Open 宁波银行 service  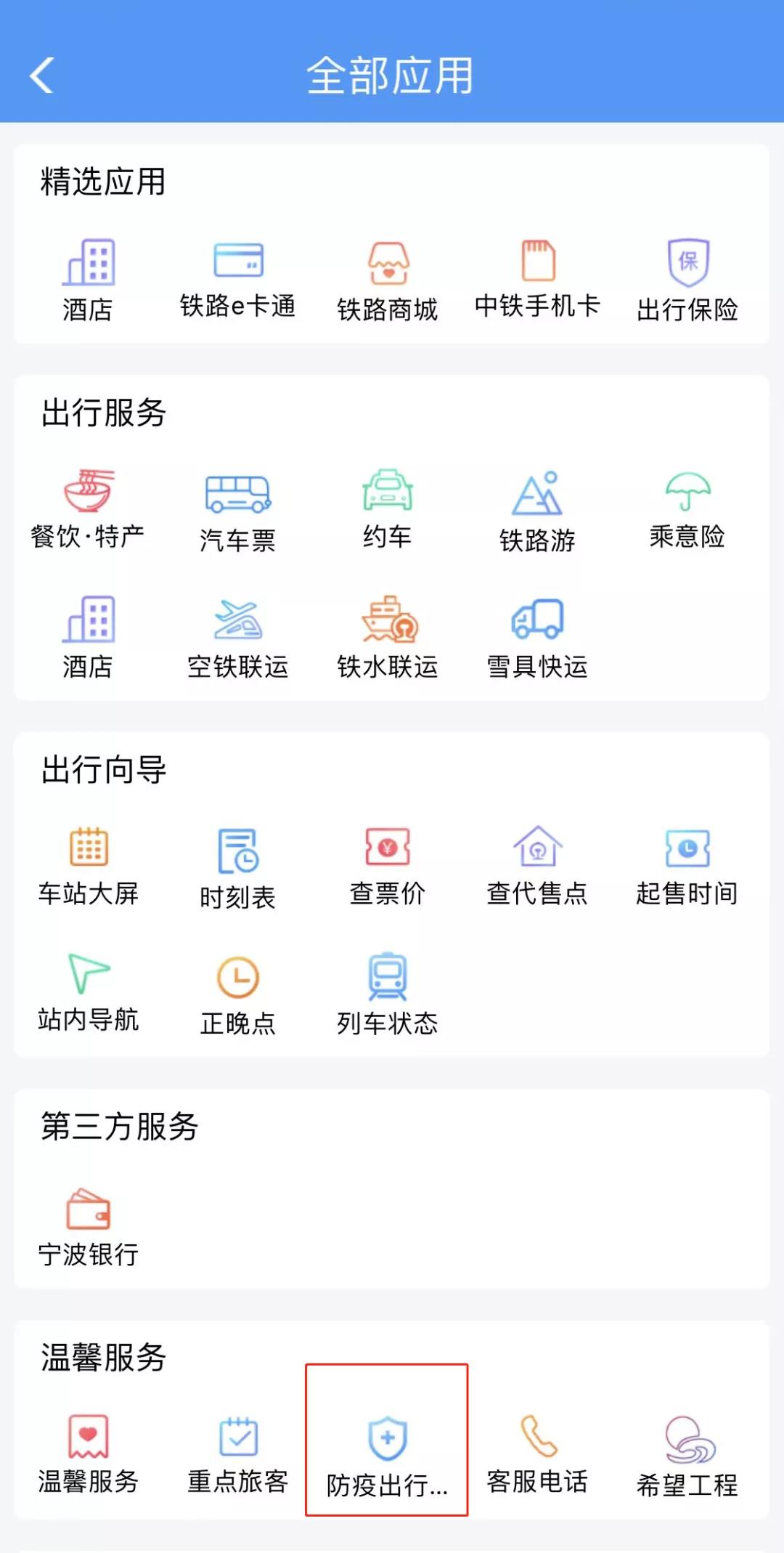88,1227
